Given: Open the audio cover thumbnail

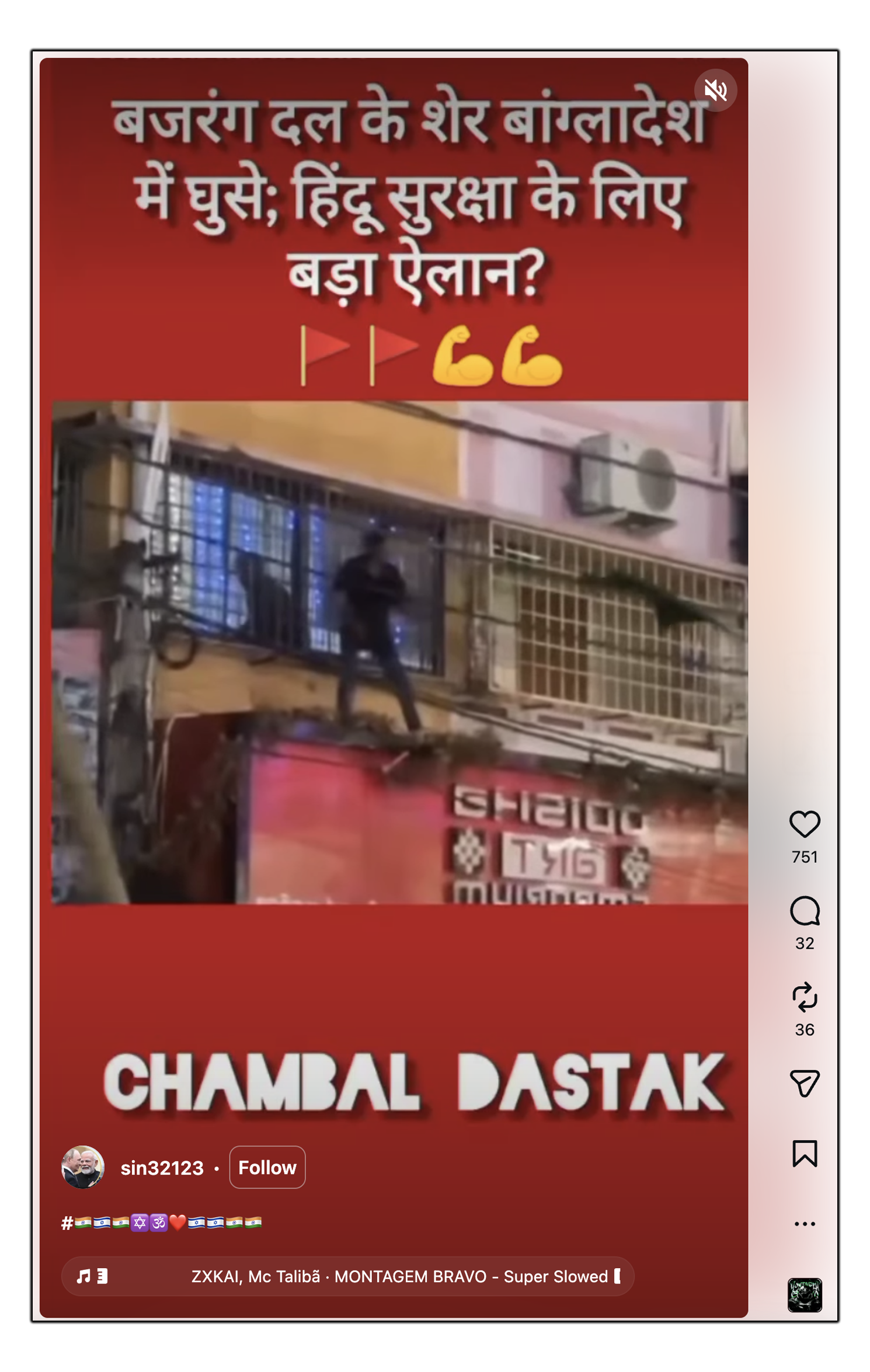Looking at the screenshot, I should click(x=805, y=1295).
